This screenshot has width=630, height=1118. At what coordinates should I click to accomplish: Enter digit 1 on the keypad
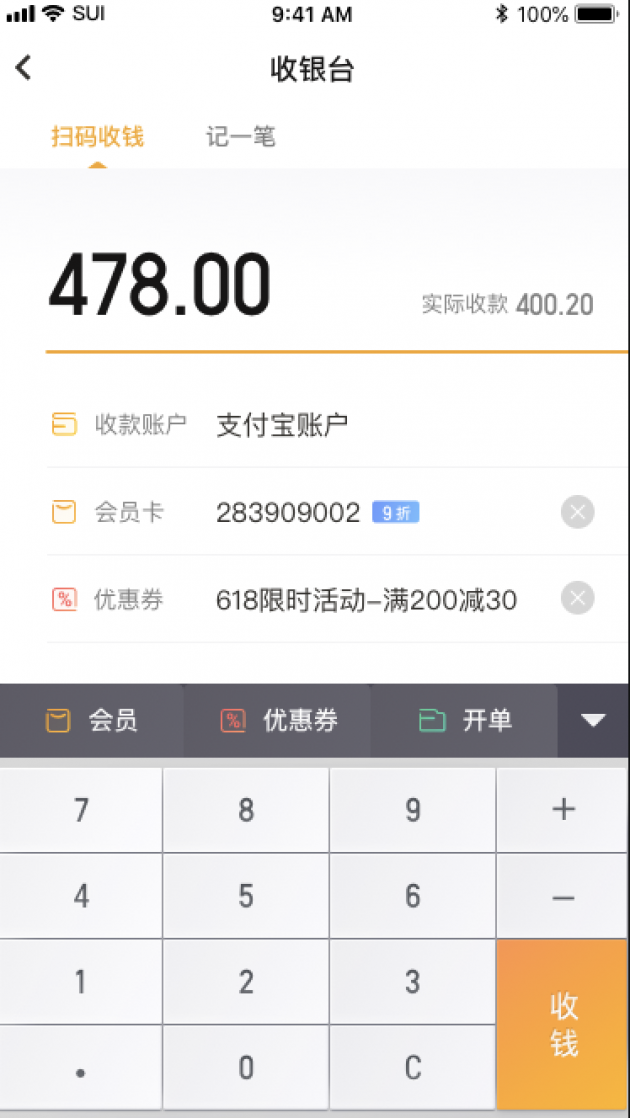[x=81, y=982]
